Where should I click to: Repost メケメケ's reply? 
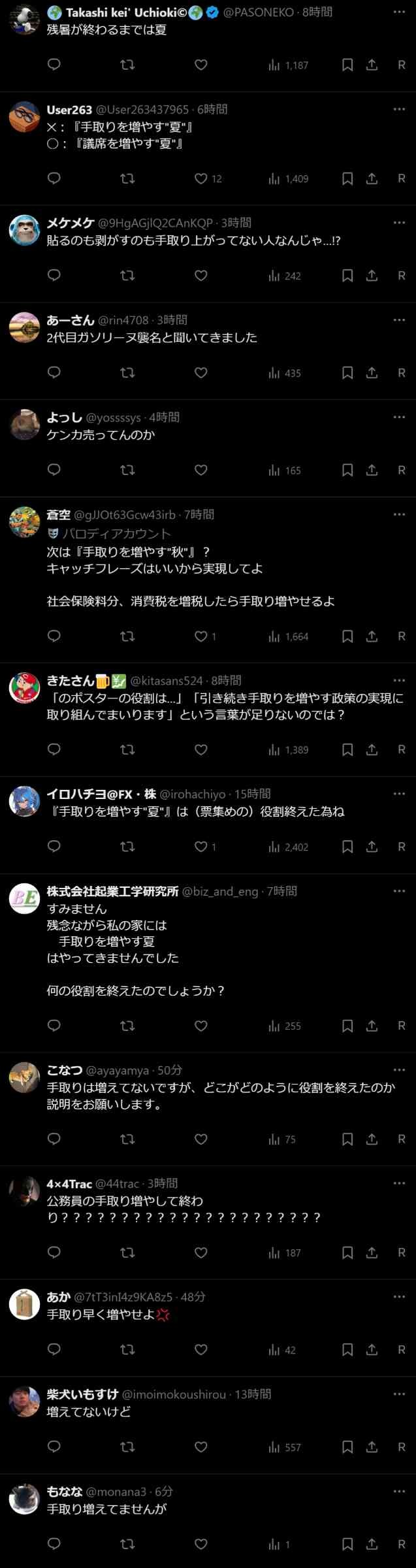[127, 276]
